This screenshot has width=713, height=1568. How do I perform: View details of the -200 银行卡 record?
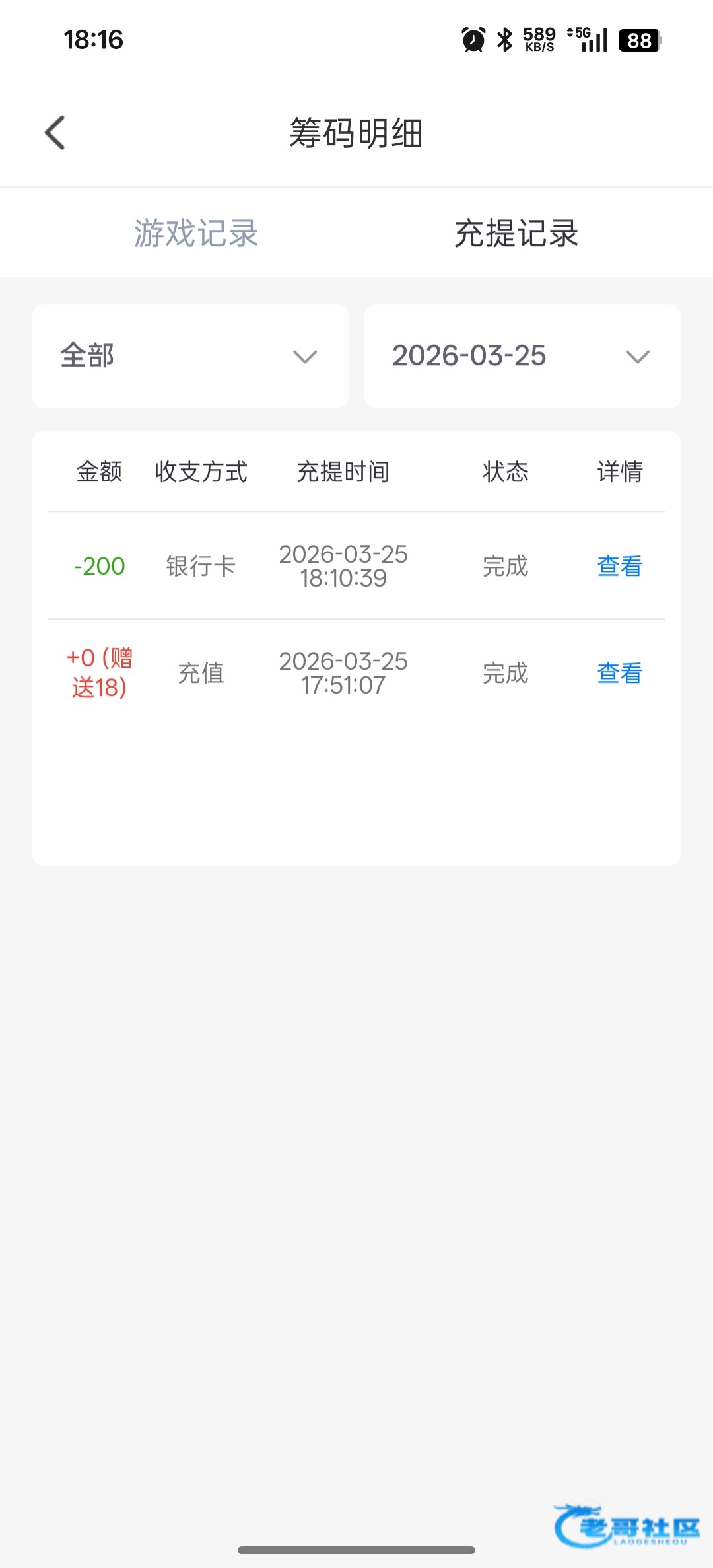[619, 566]
